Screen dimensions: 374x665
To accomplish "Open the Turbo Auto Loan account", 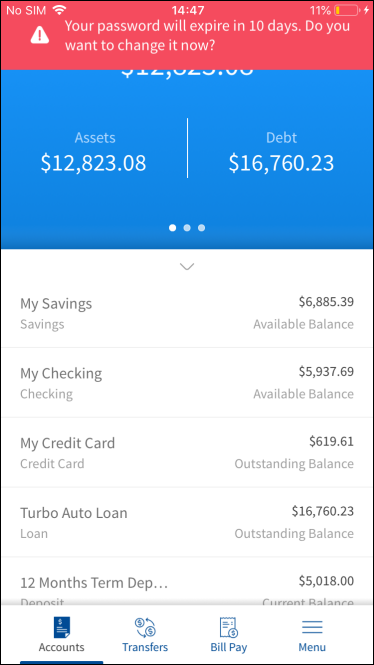I will click(187, 522).
